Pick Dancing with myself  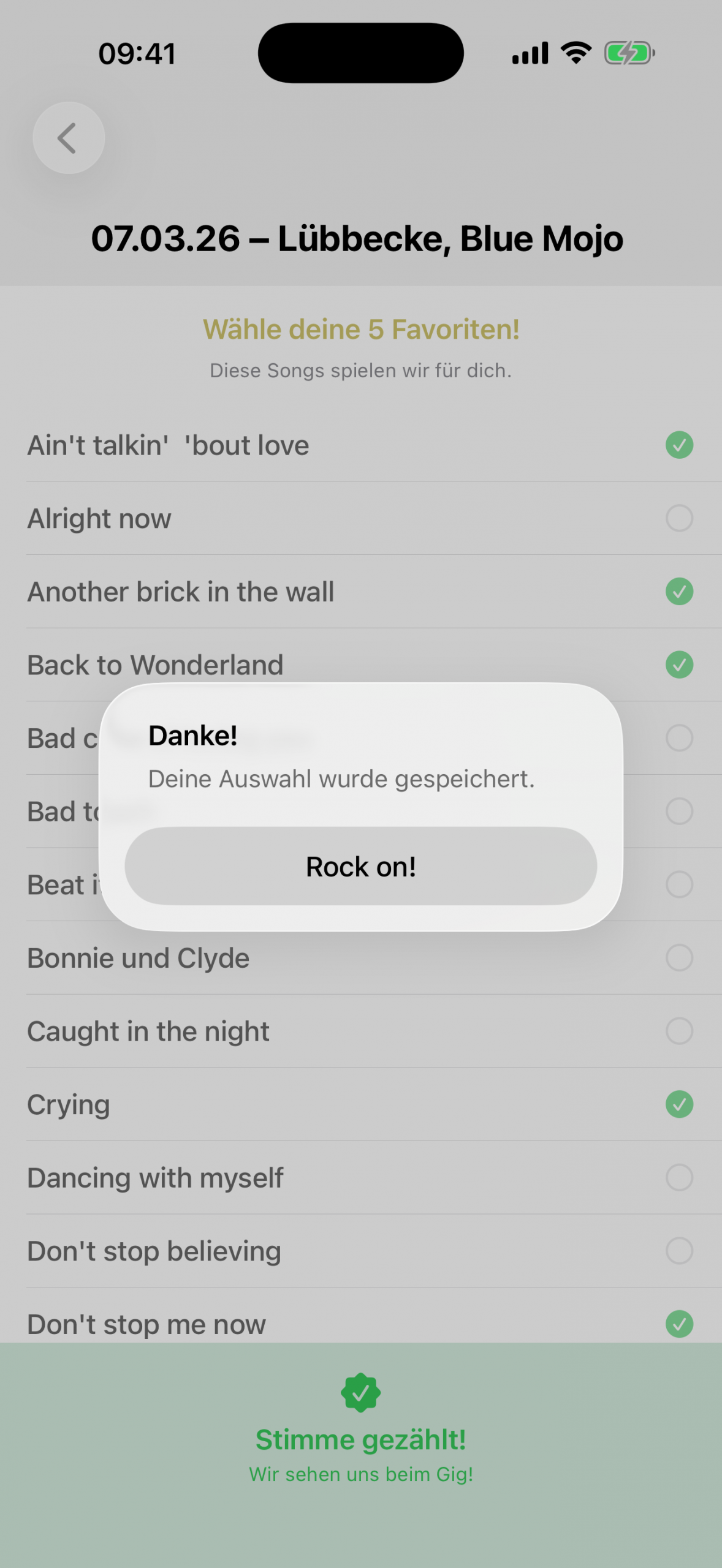pos(679,1178)
